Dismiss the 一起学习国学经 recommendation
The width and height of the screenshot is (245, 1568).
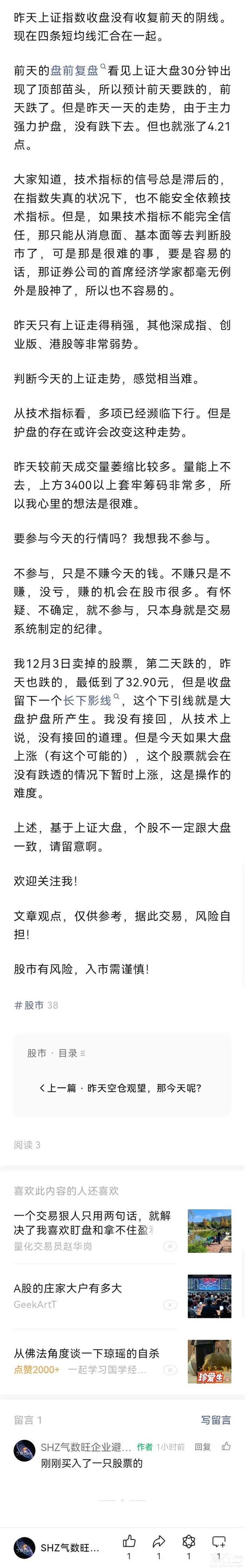point(169,1370)
